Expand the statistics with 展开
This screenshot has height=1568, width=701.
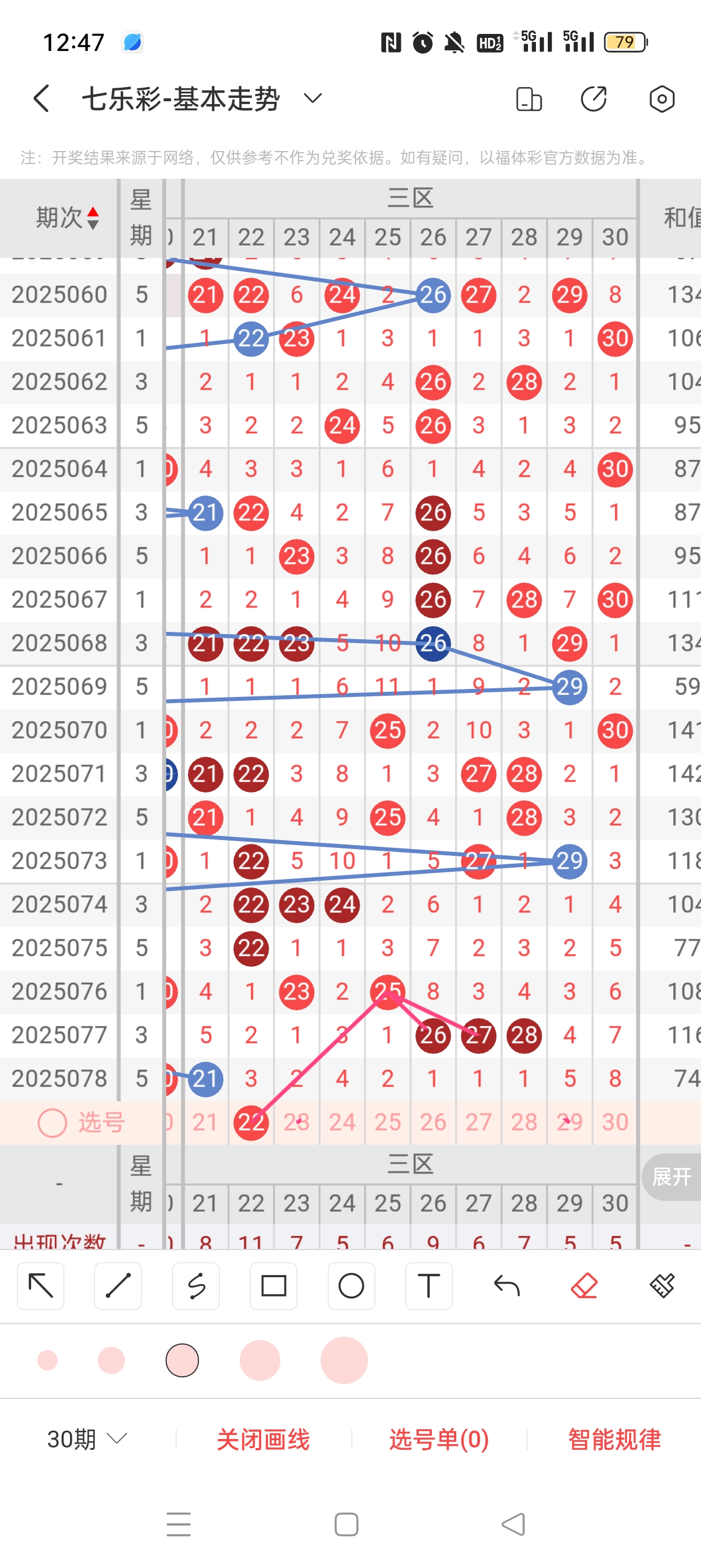pyautogui.click(x=671, y=1177)
